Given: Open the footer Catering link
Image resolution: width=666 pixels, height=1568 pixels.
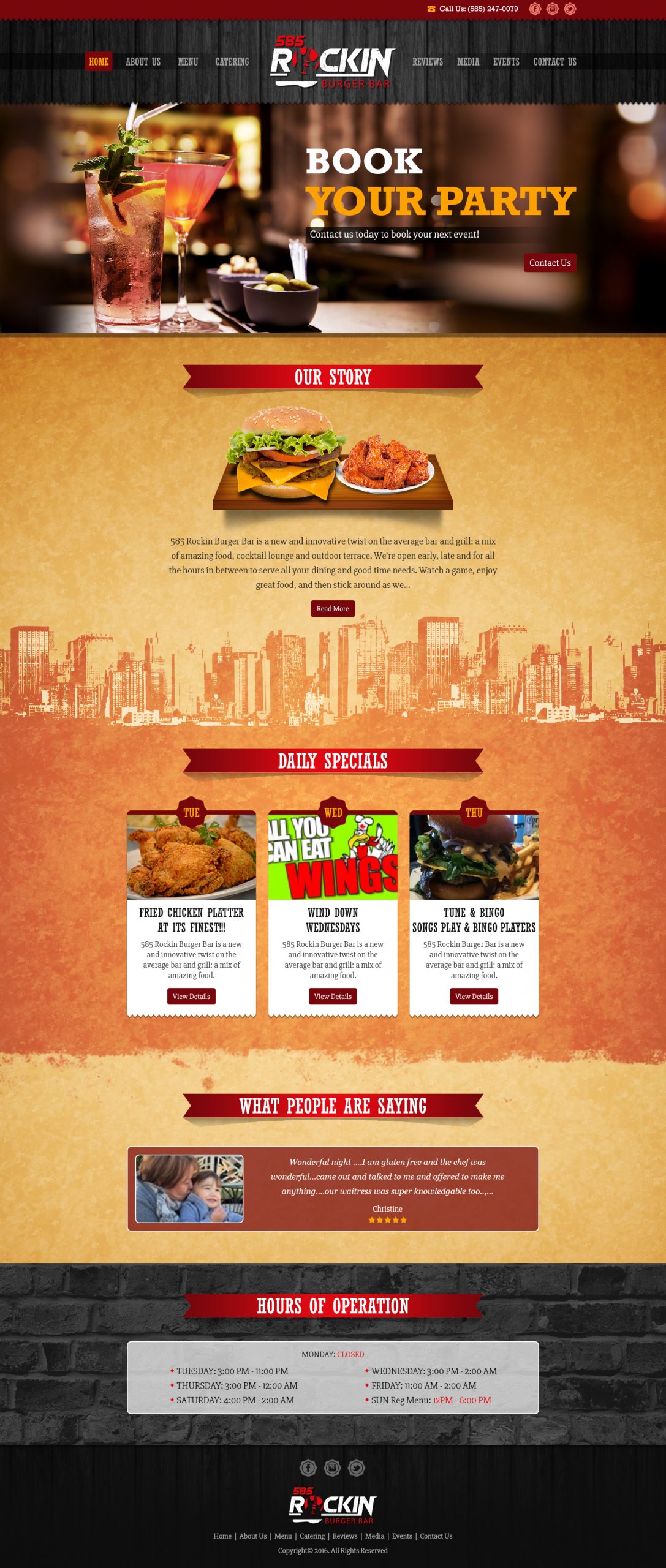Looking at the screenshot, I should (x=312, y=1536).
